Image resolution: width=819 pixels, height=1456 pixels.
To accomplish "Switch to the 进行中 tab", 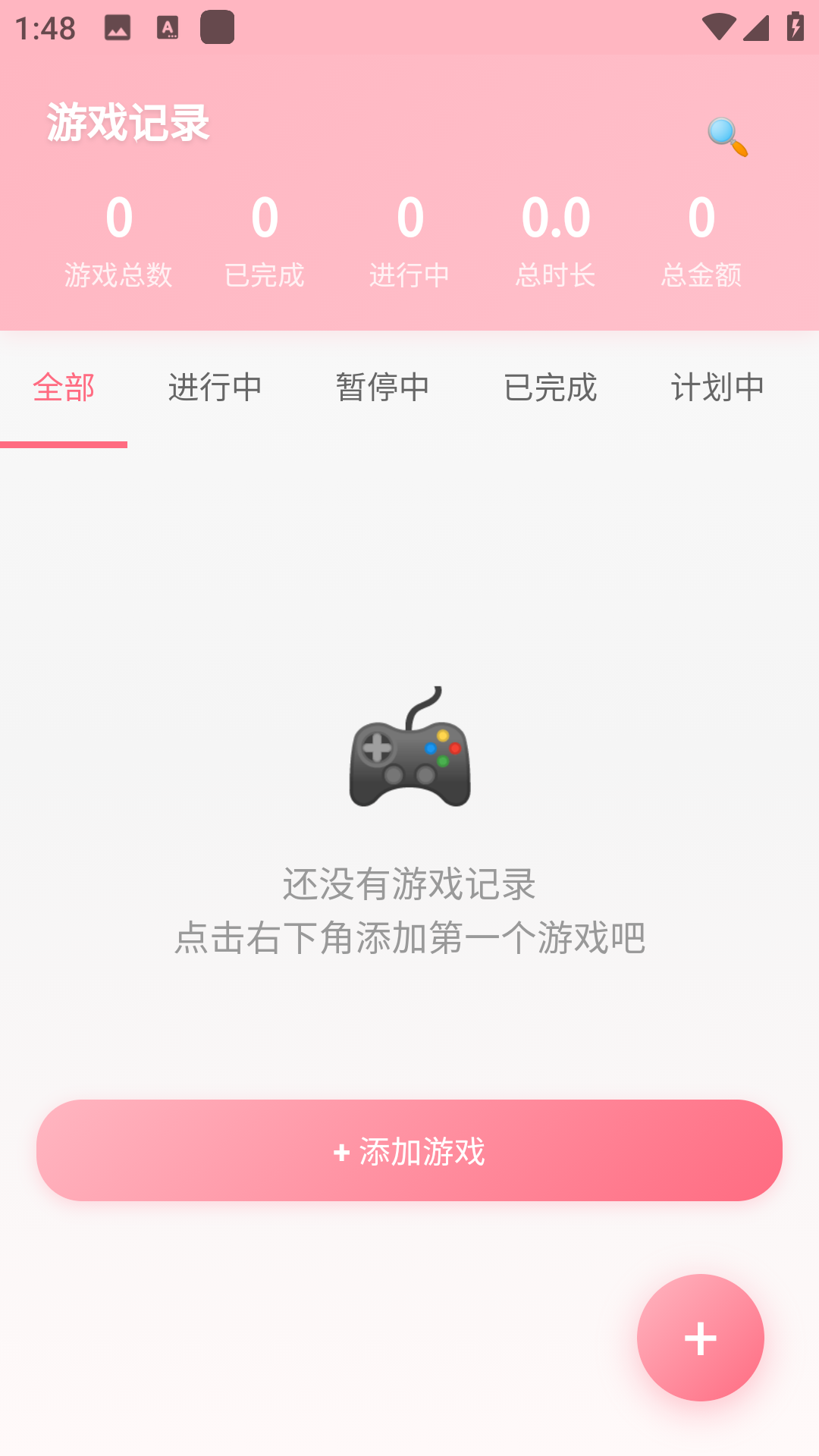I will [x=215, y=388].
